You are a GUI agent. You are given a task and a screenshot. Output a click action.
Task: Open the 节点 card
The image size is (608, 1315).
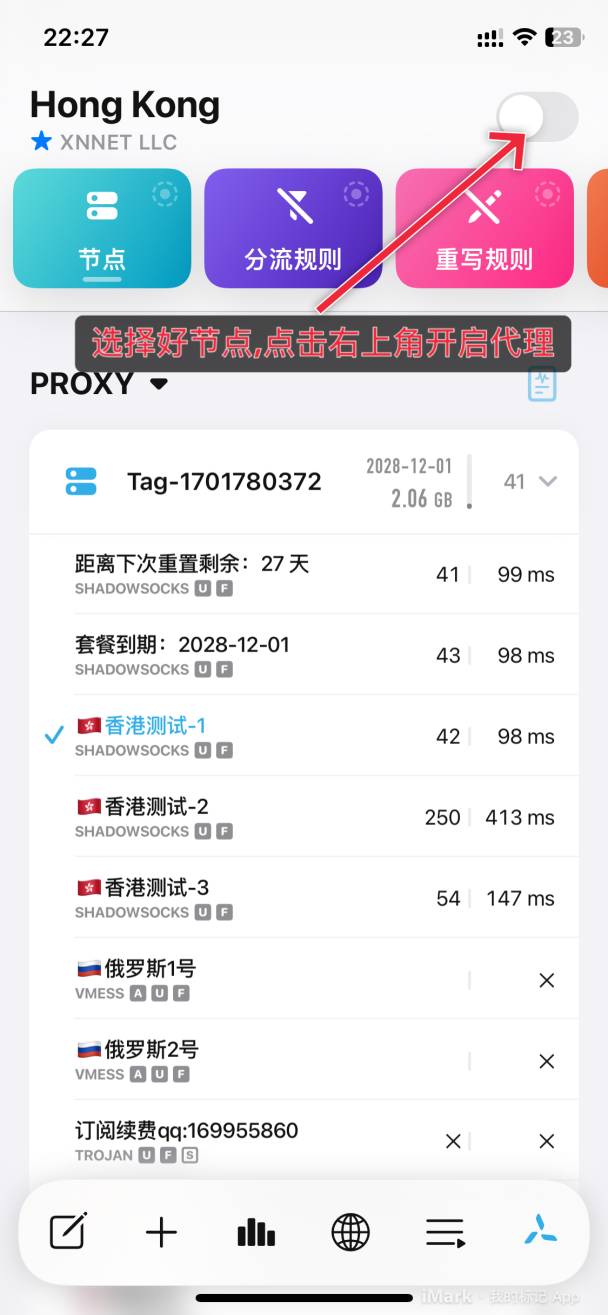tap(102, 228)
